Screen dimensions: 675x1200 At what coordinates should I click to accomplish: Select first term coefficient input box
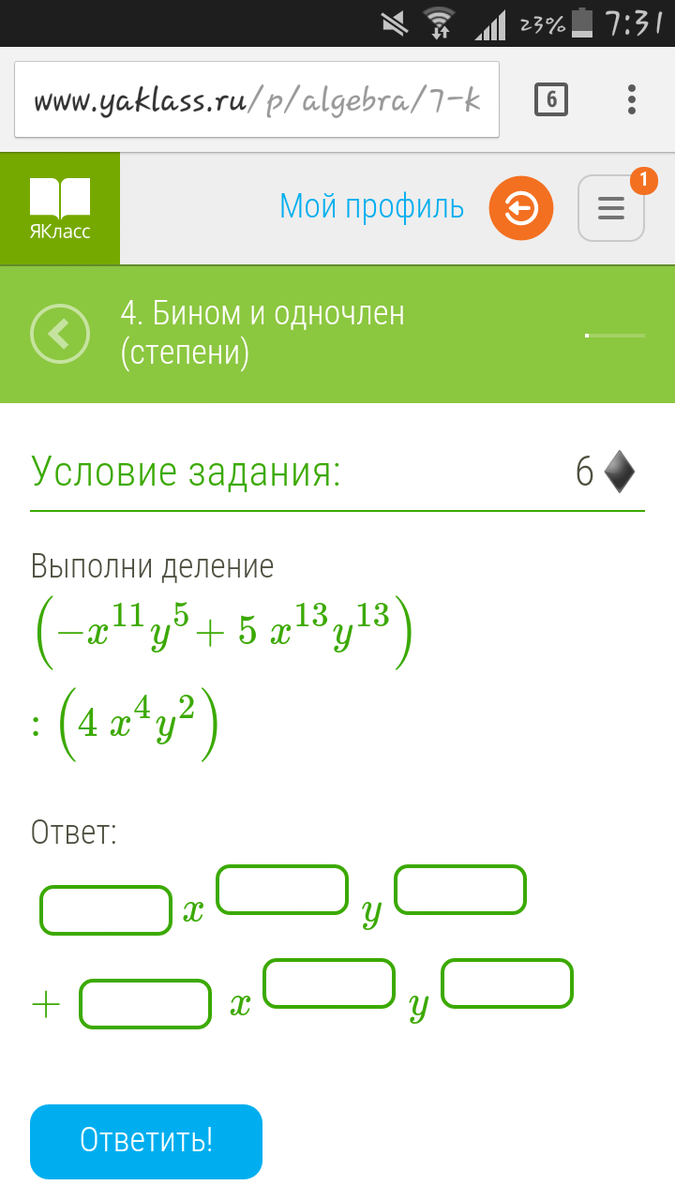106,910
